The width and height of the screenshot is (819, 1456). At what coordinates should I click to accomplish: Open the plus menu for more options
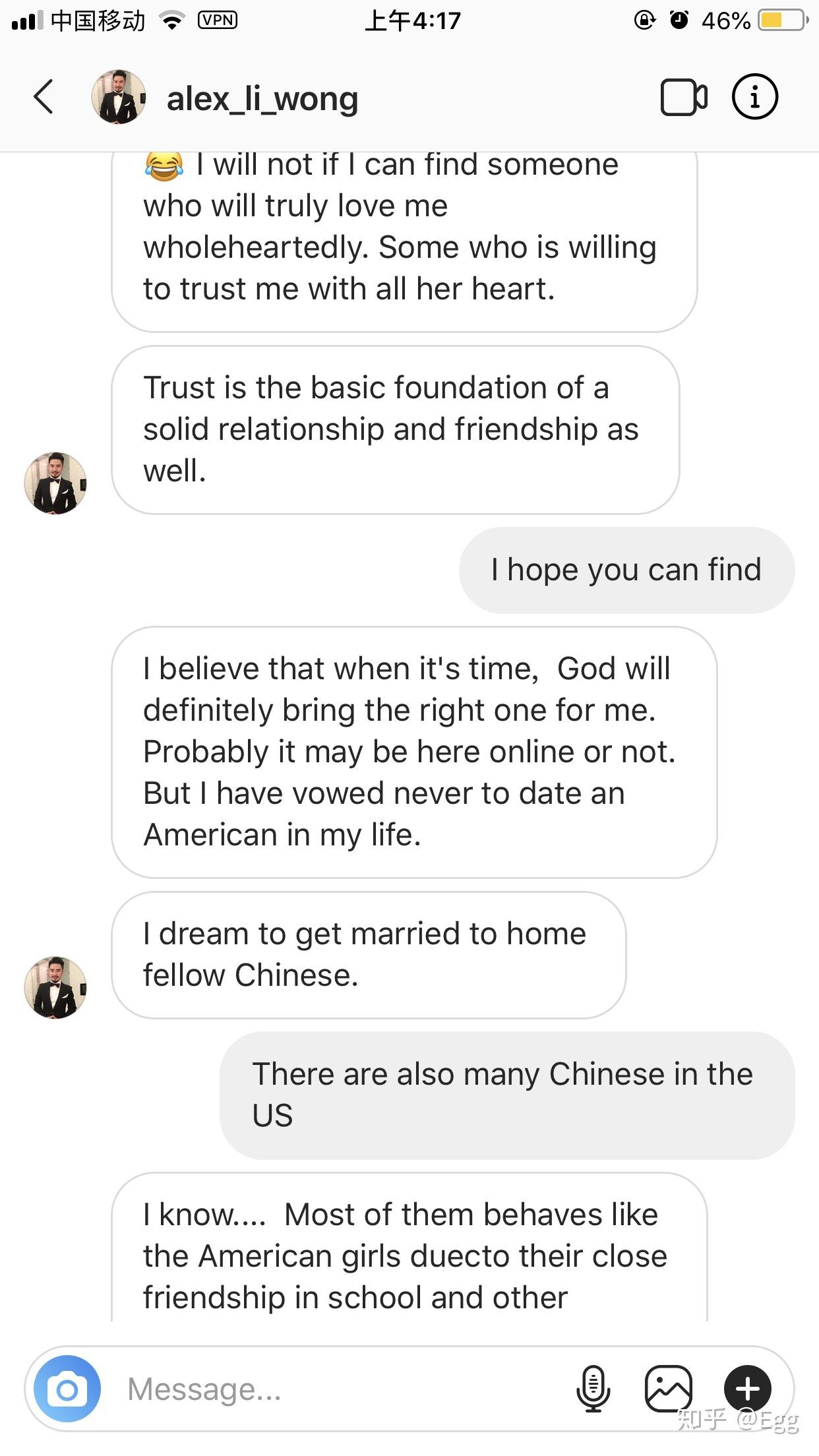click(747, 1388)
